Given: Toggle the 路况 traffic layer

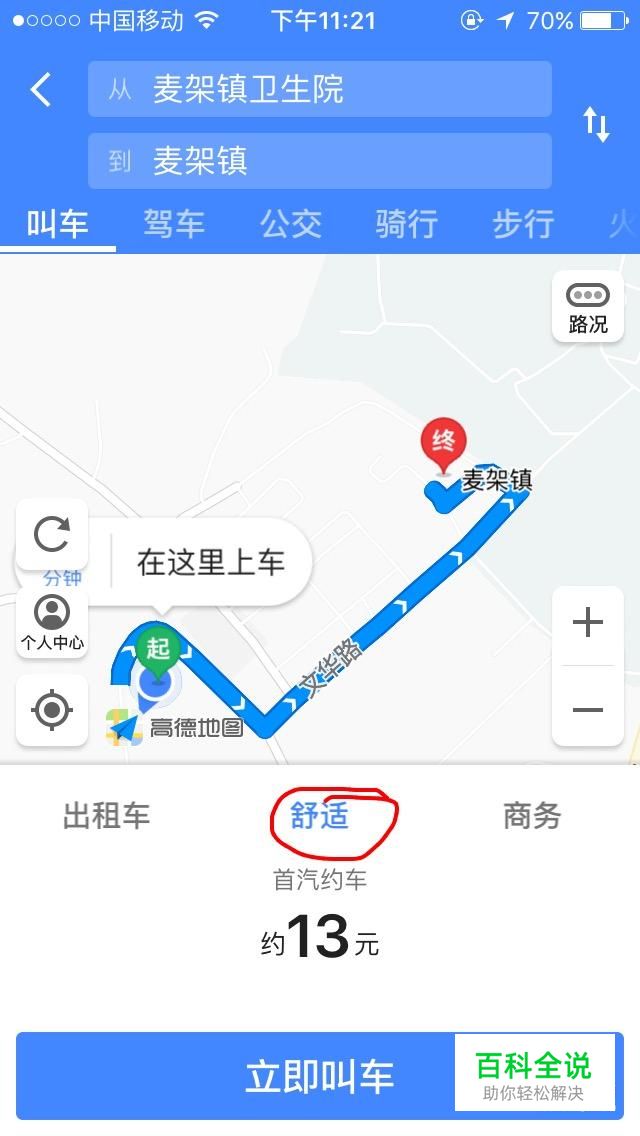Looking at the screenshot, I should click(588, 306).
